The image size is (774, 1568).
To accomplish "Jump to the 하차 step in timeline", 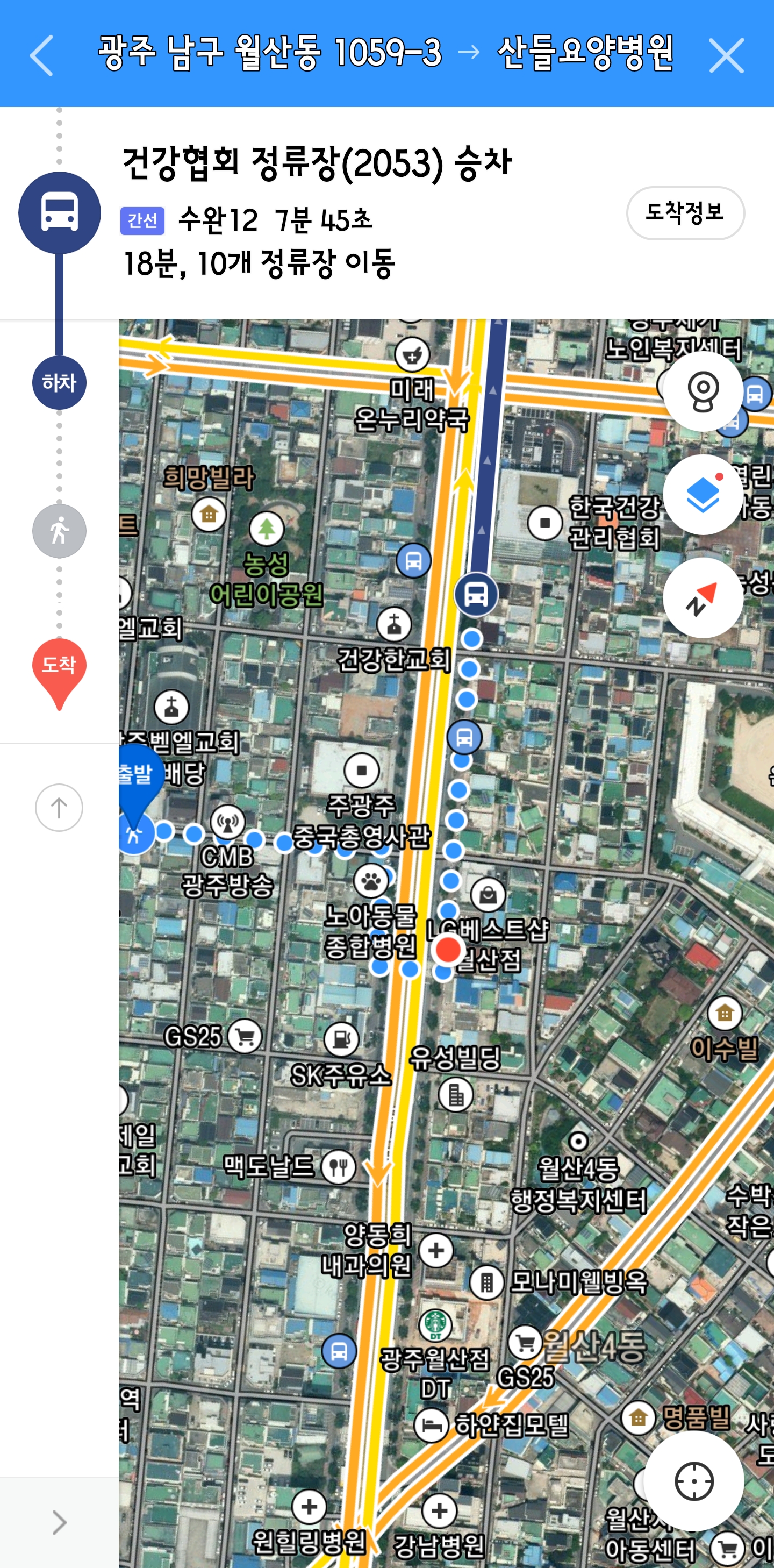I will [x=59, y=383].
